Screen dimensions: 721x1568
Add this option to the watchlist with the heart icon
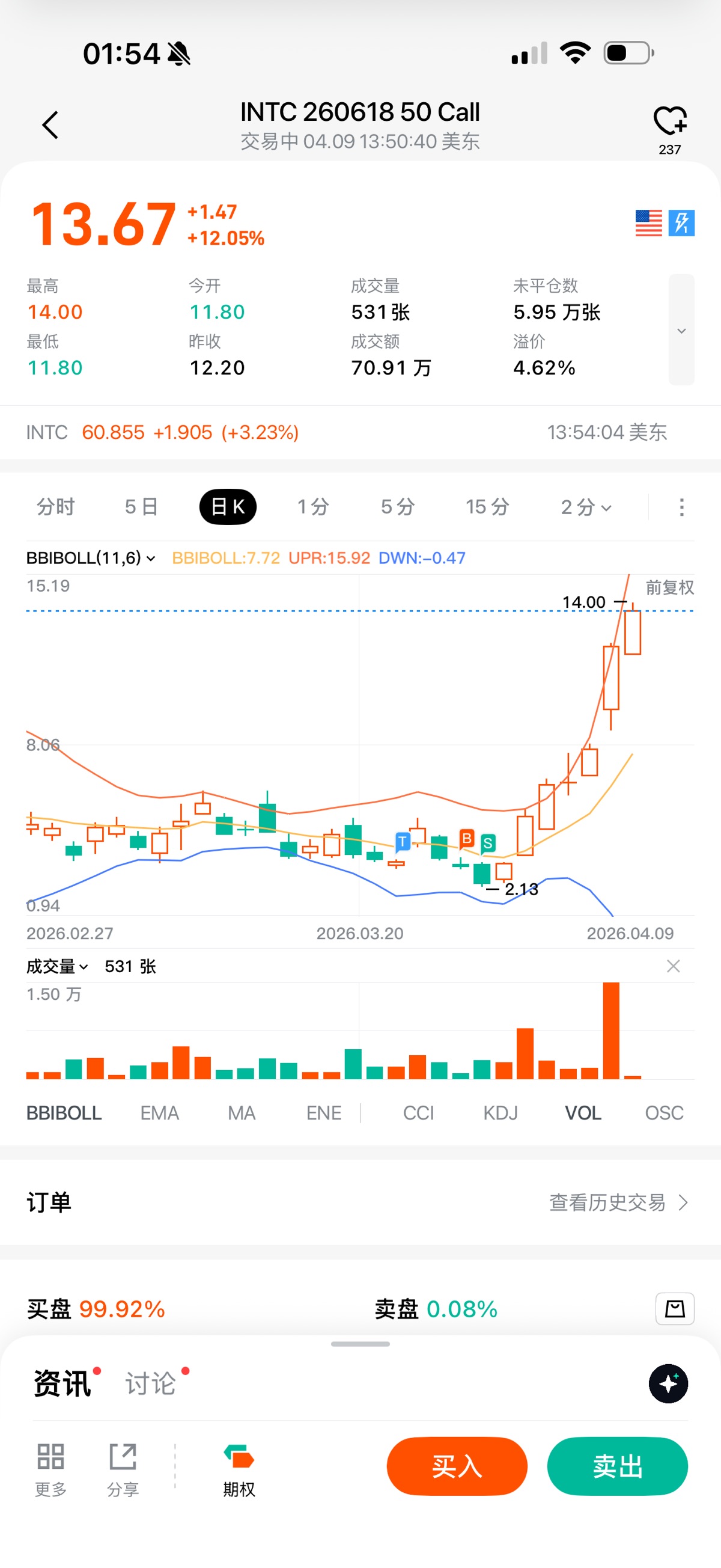pyautogui.click(x=669, y=121)
